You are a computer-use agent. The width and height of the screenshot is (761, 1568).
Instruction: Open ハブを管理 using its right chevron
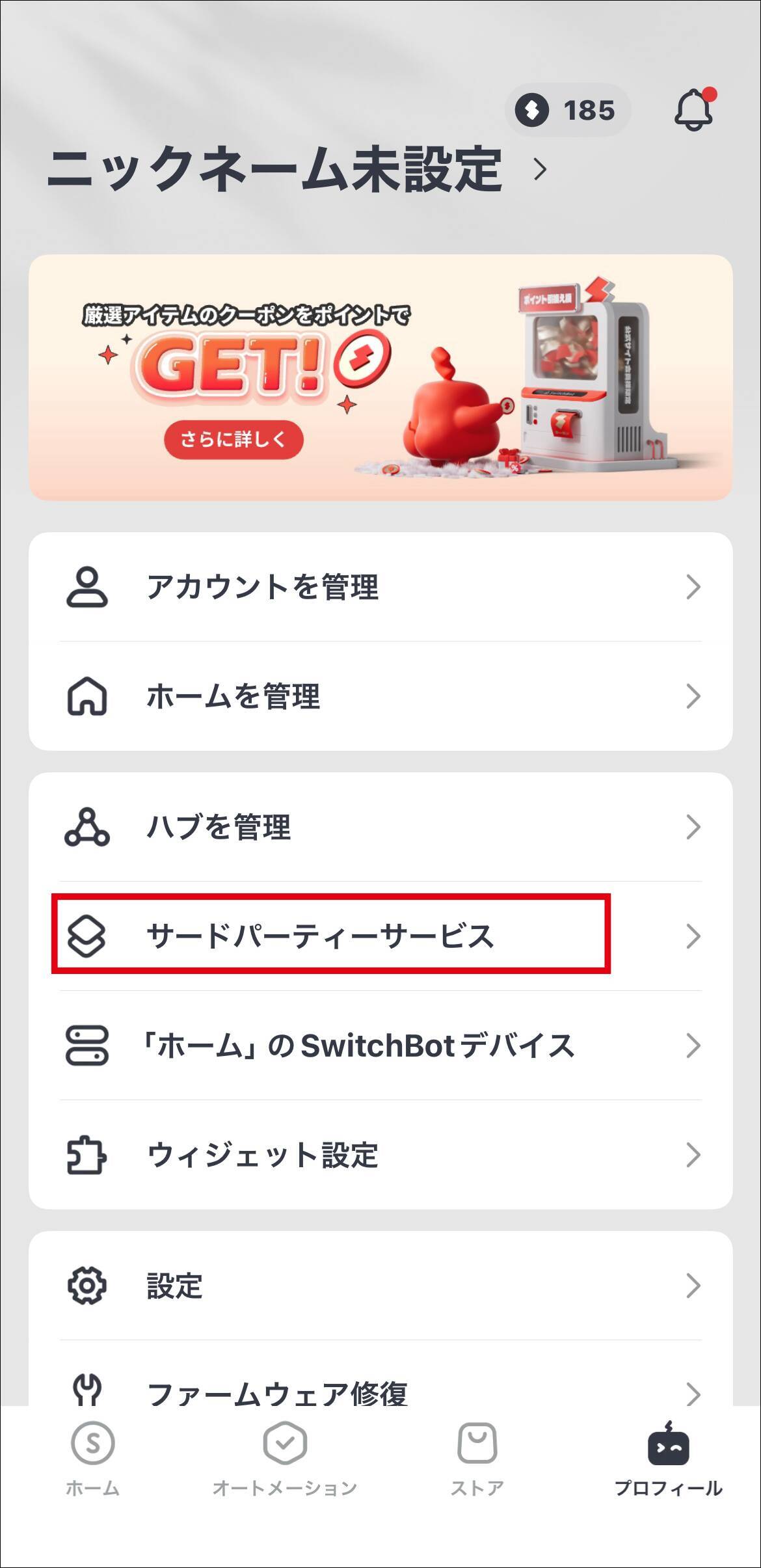click(693, 828)
